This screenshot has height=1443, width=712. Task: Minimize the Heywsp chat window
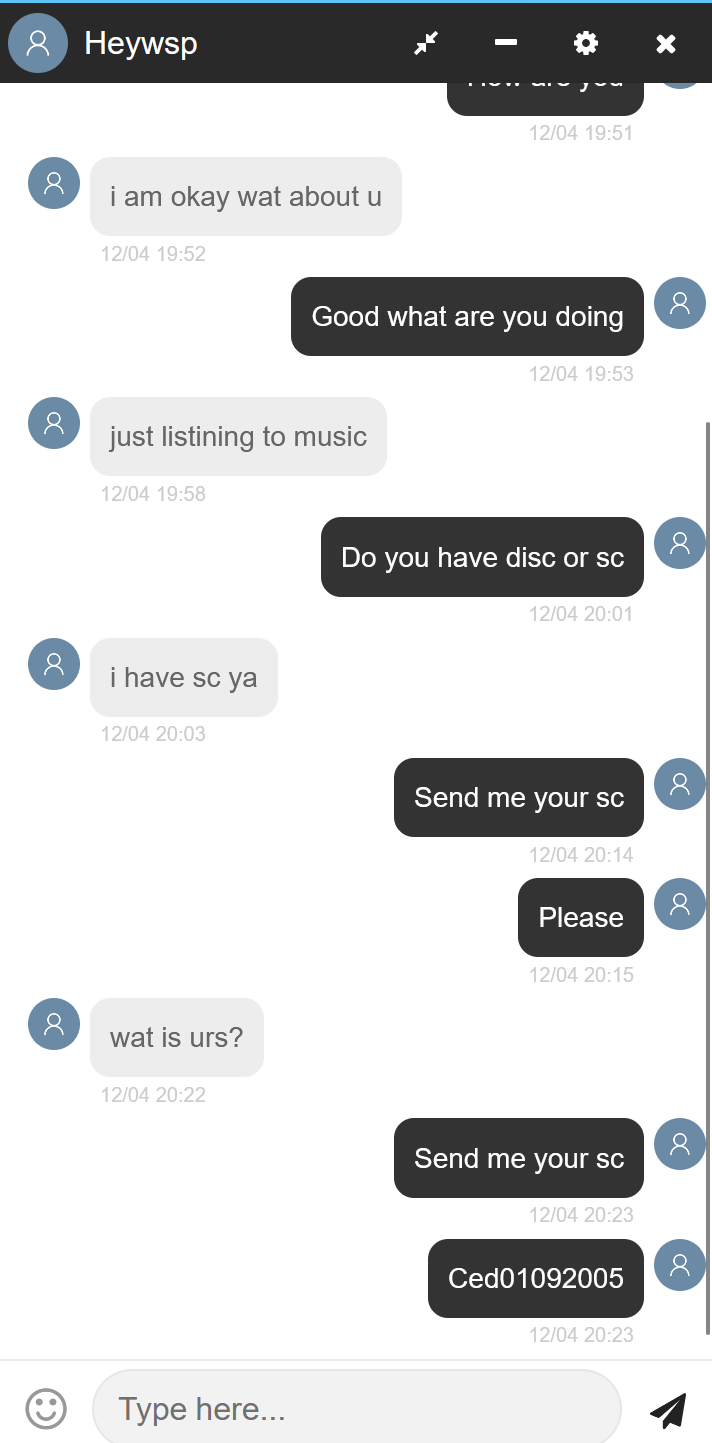pos(506,43)
